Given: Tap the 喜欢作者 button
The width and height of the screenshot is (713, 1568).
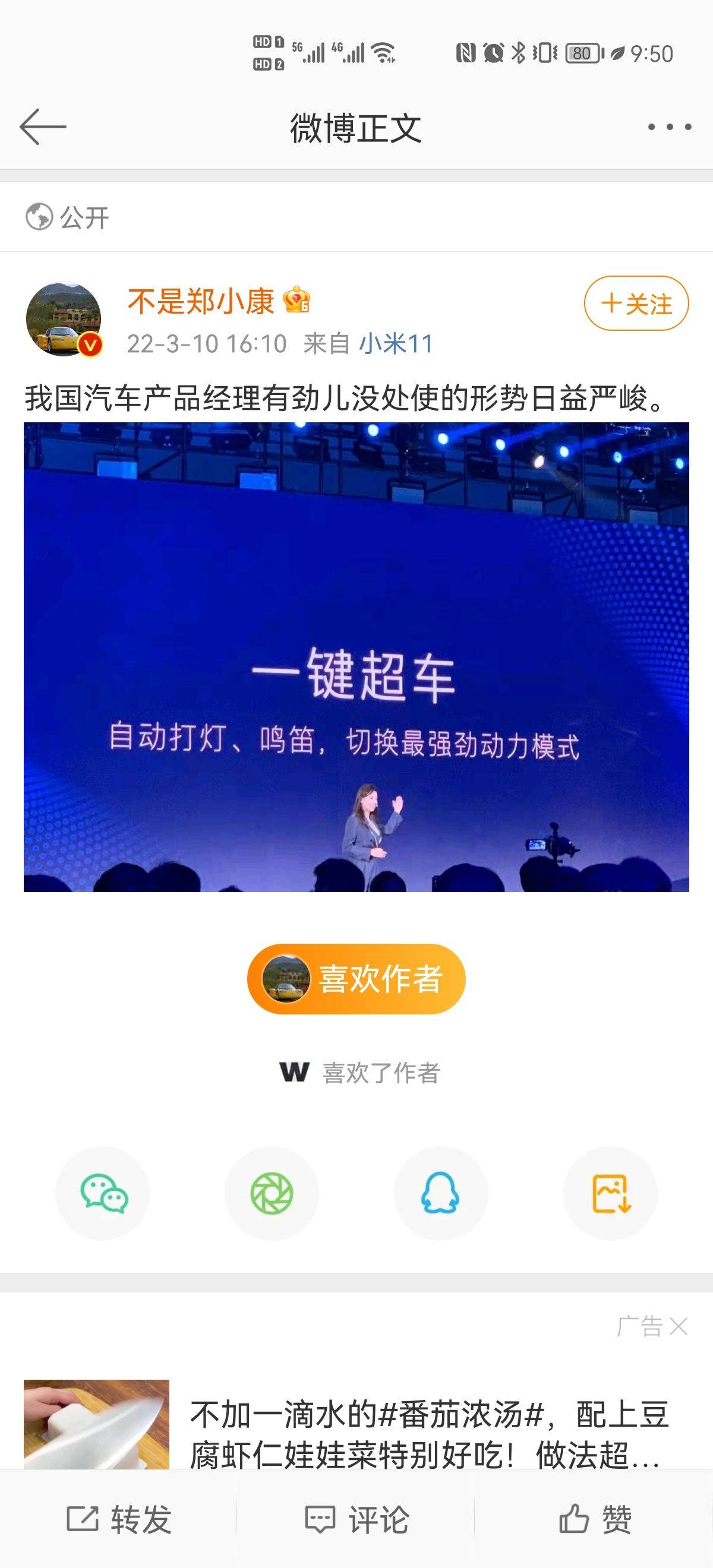Looking at the screenshot, I should [356, 979].
